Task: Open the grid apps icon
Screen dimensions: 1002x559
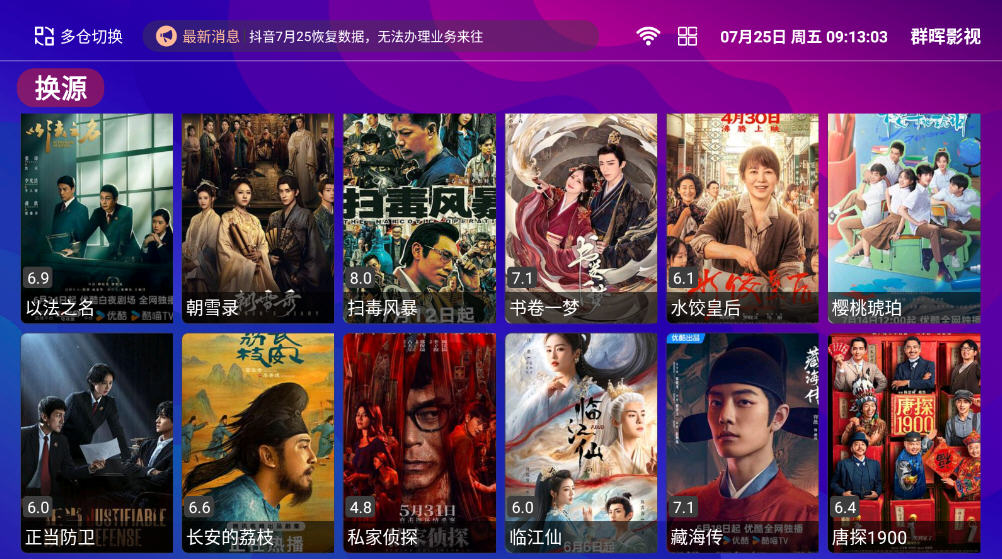Action: [687, 37]
